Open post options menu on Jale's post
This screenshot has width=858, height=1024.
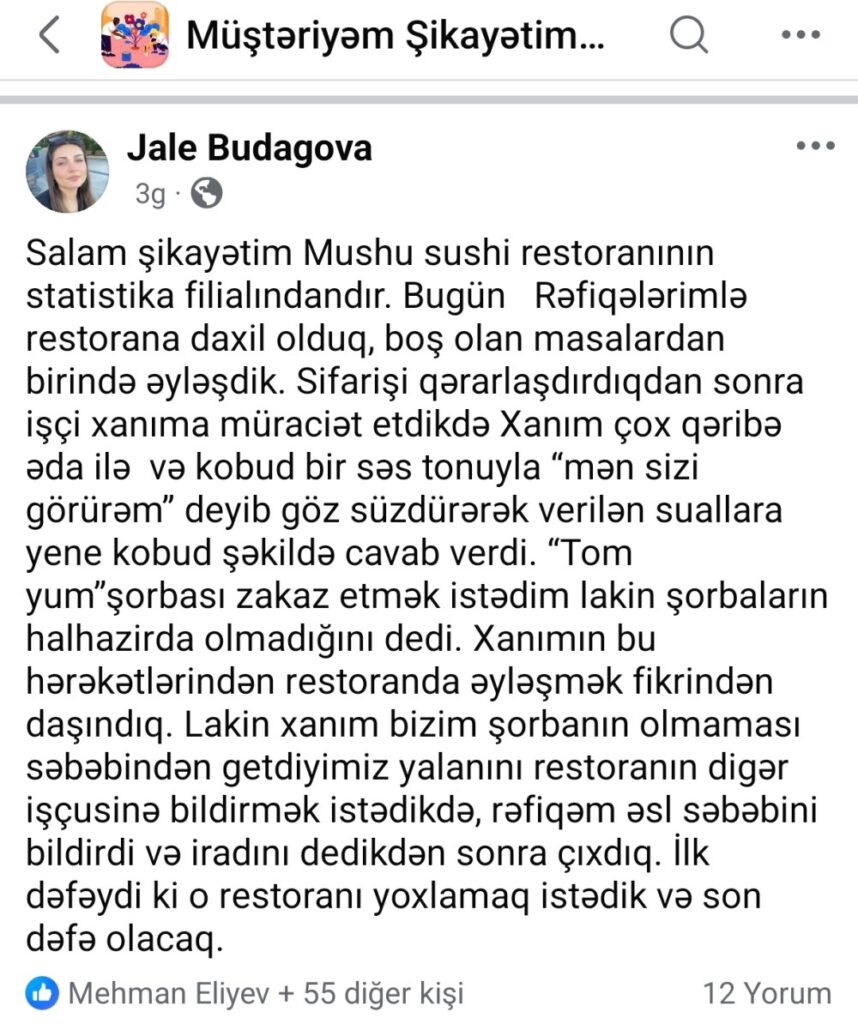click(x=815, y=146)
